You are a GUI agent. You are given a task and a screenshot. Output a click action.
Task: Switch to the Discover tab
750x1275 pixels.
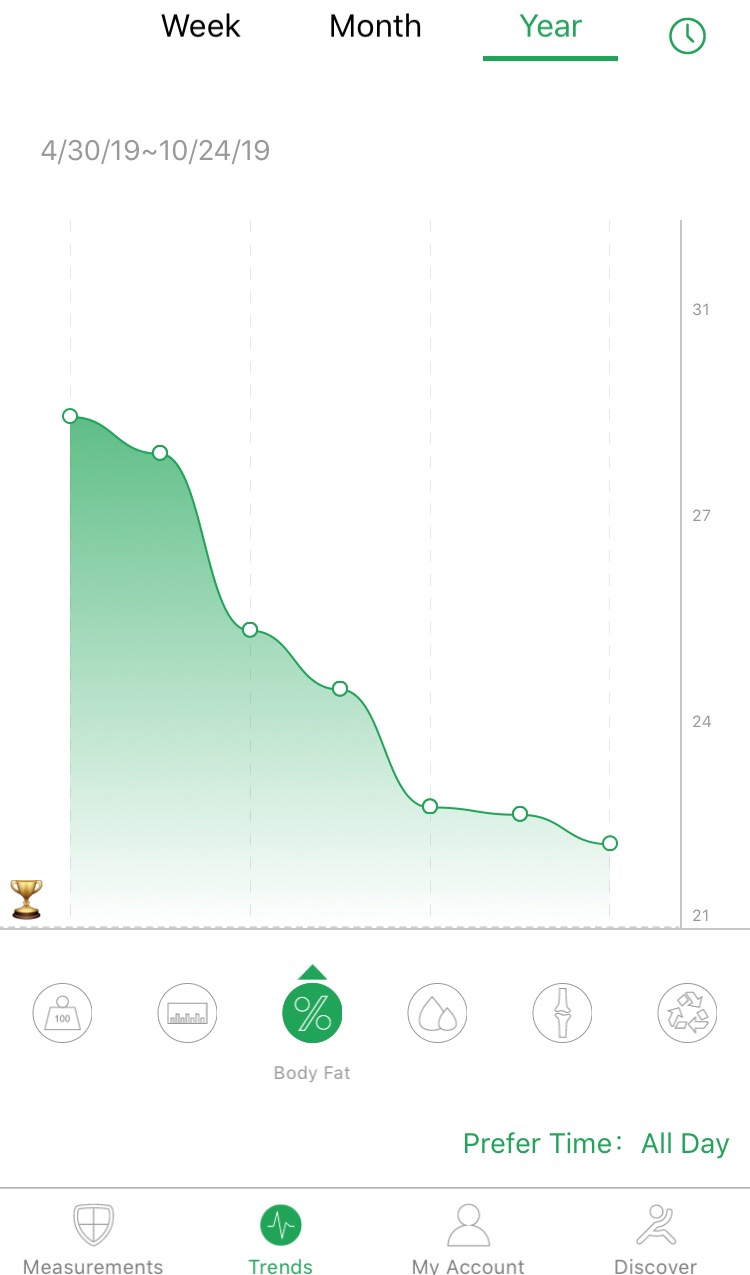[x=655, y=1238]
